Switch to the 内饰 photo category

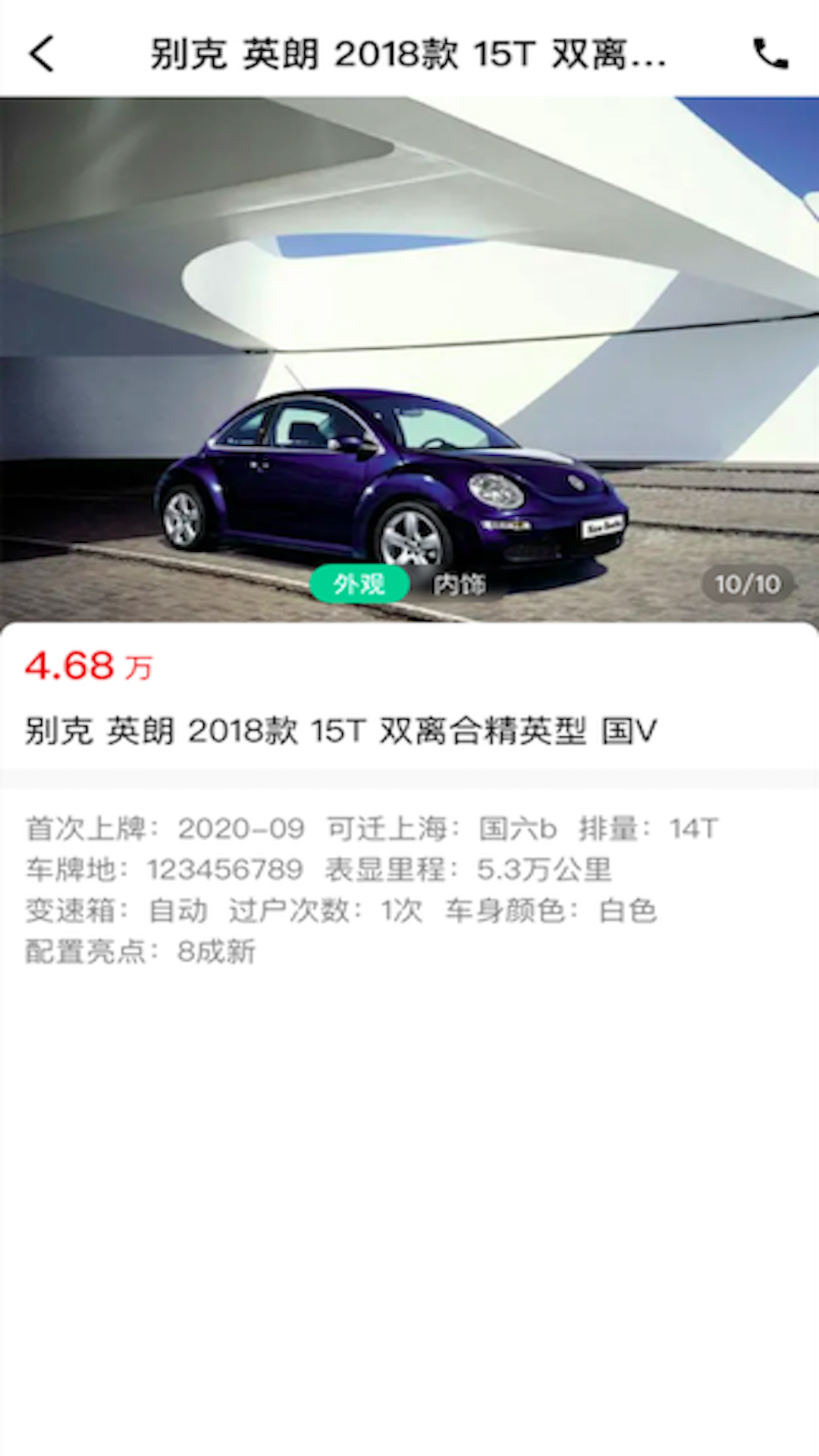(460, 582)
